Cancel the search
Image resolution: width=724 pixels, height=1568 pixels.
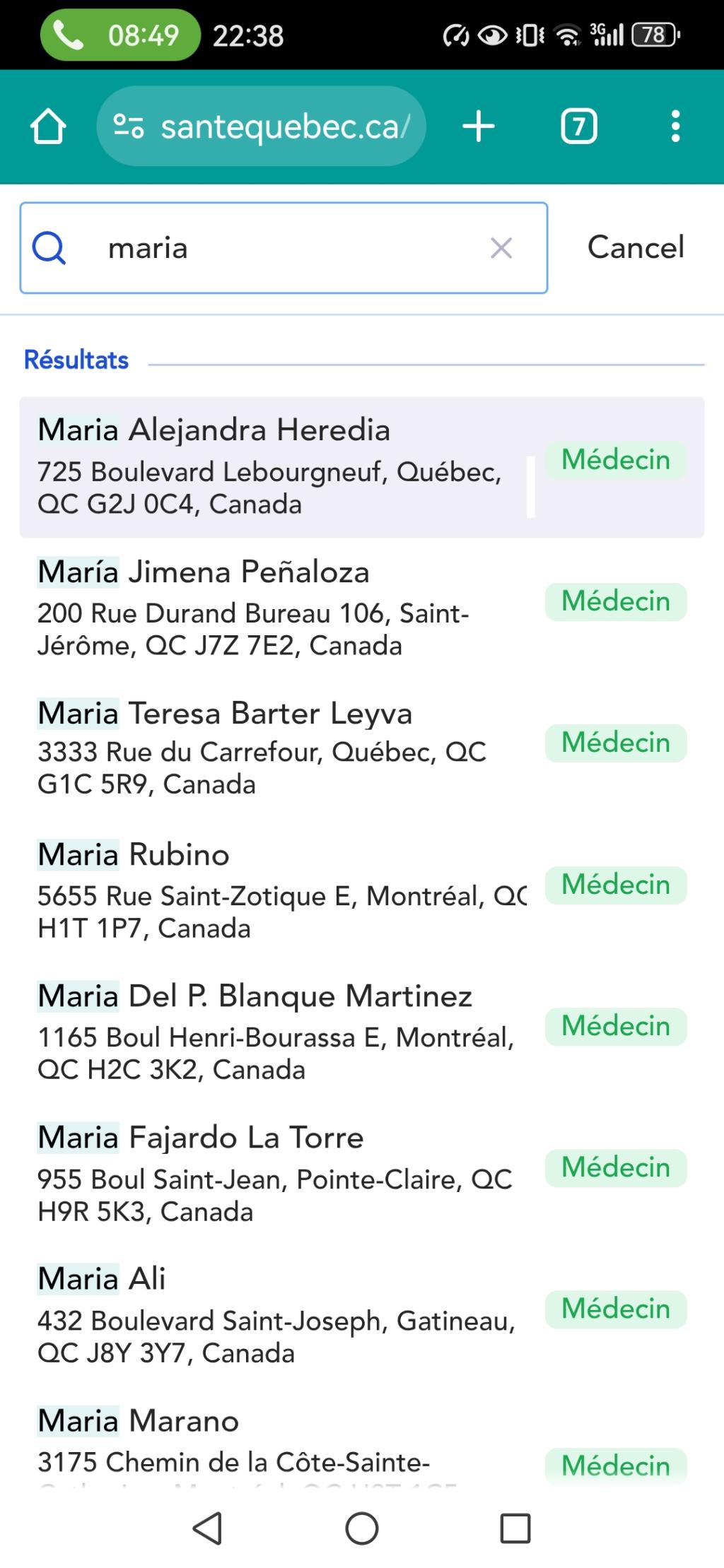pyautogui.click(x=636, y=248)
